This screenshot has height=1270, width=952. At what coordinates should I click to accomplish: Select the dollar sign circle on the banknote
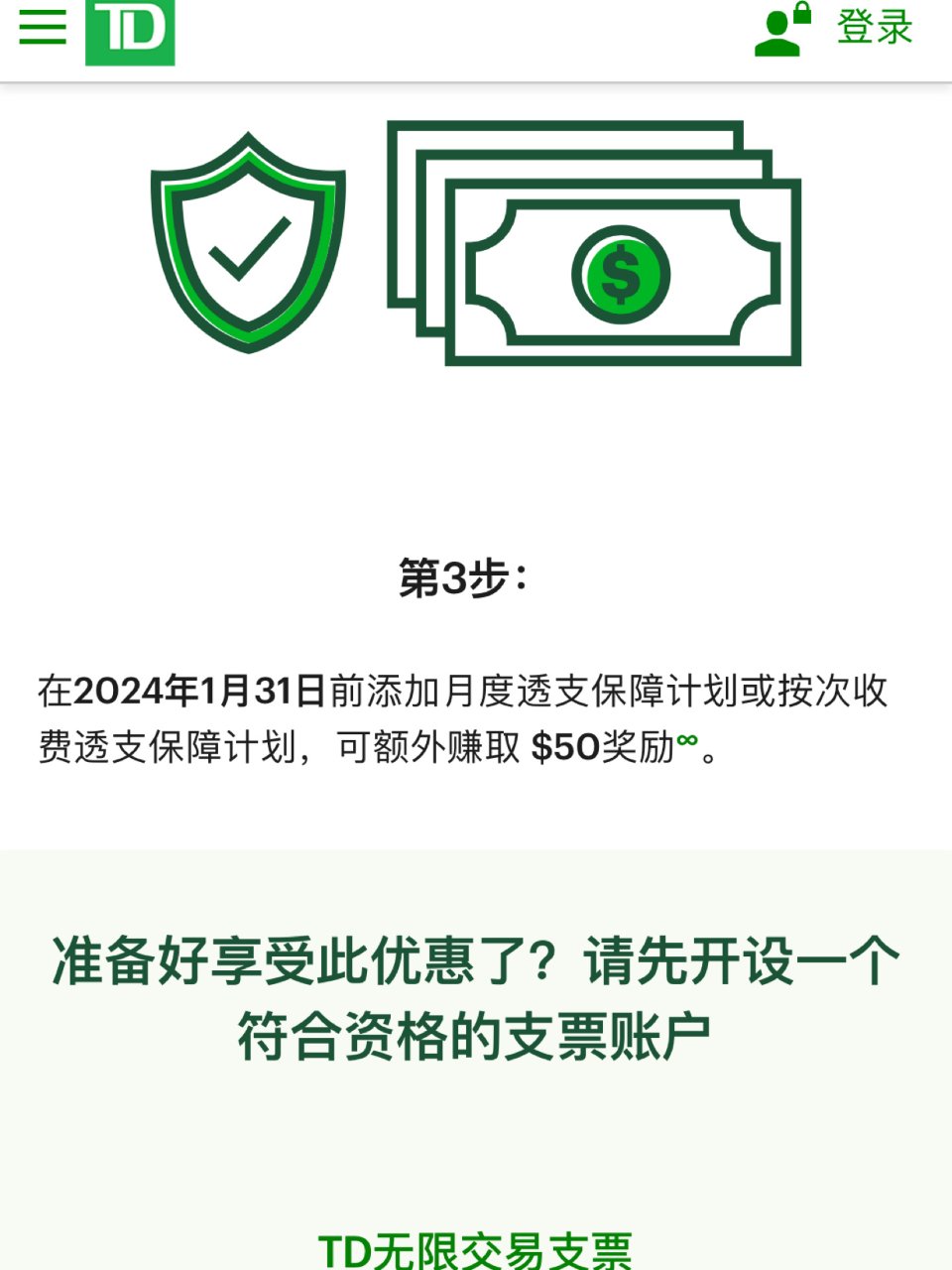[621, 274]
